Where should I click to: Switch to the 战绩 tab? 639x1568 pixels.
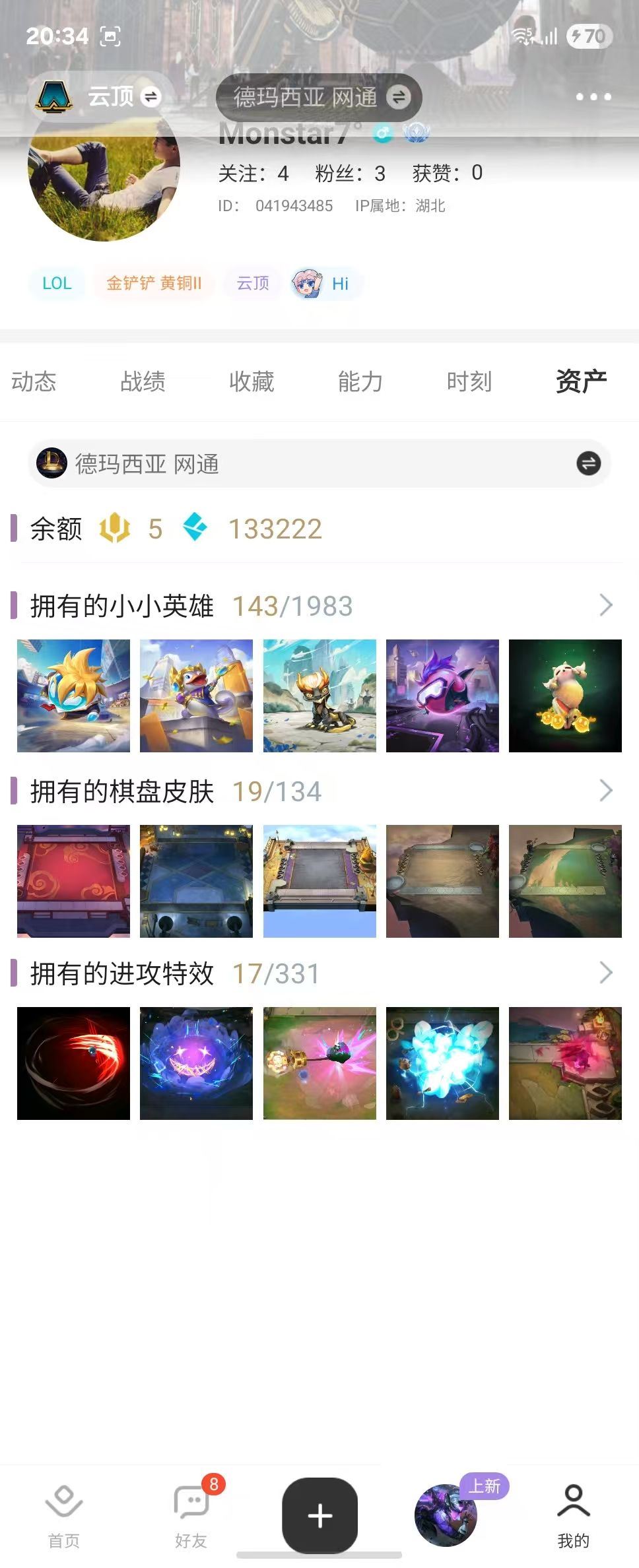143,381
